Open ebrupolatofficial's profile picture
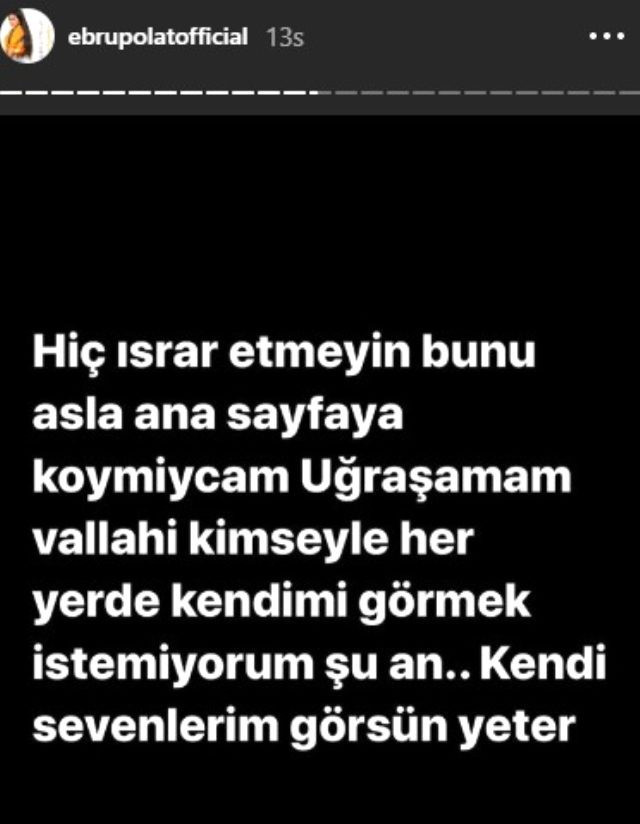Viewport: 640px width, 824px height. (x=28, y=39)
